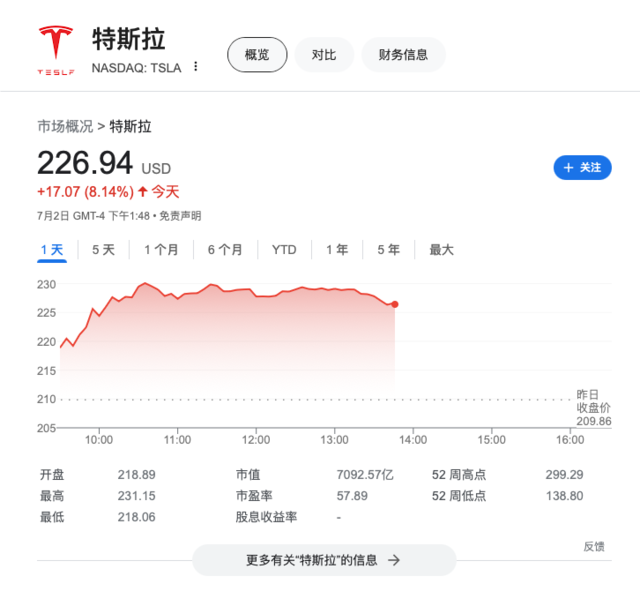
Task: Tap 更多有关"特斯拉"的信息 button
Action: [323, 560]
